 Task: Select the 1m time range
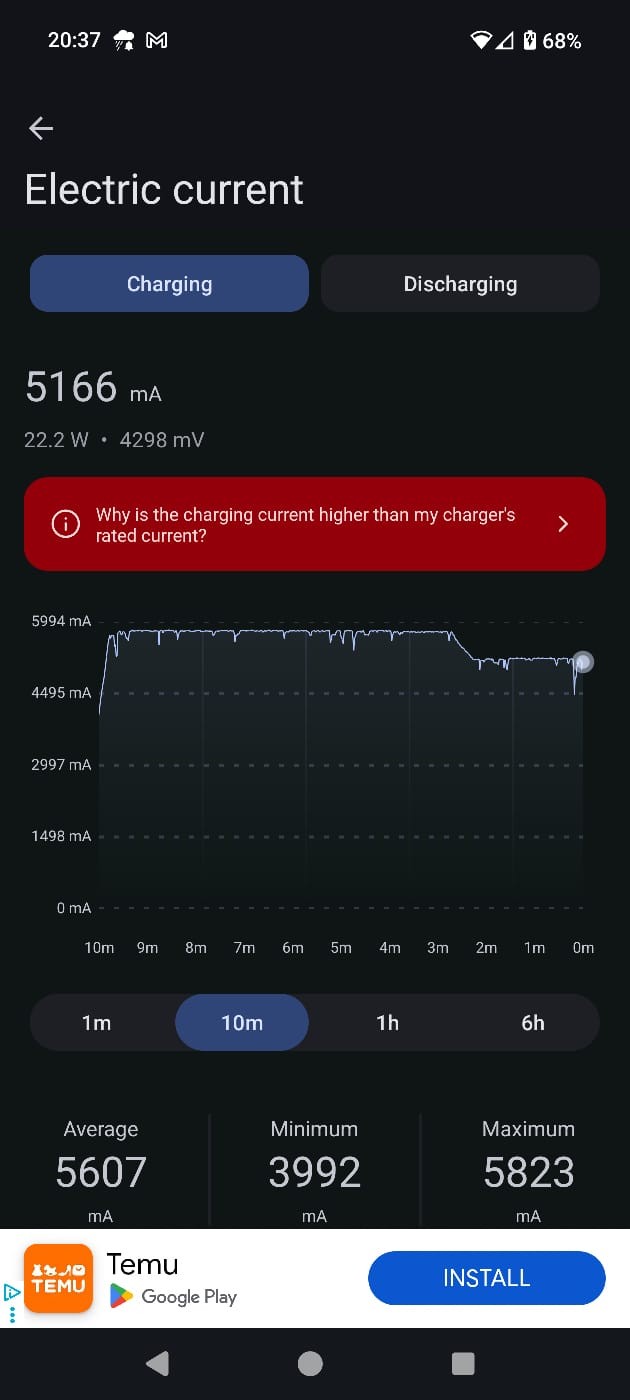[97, 1022]
